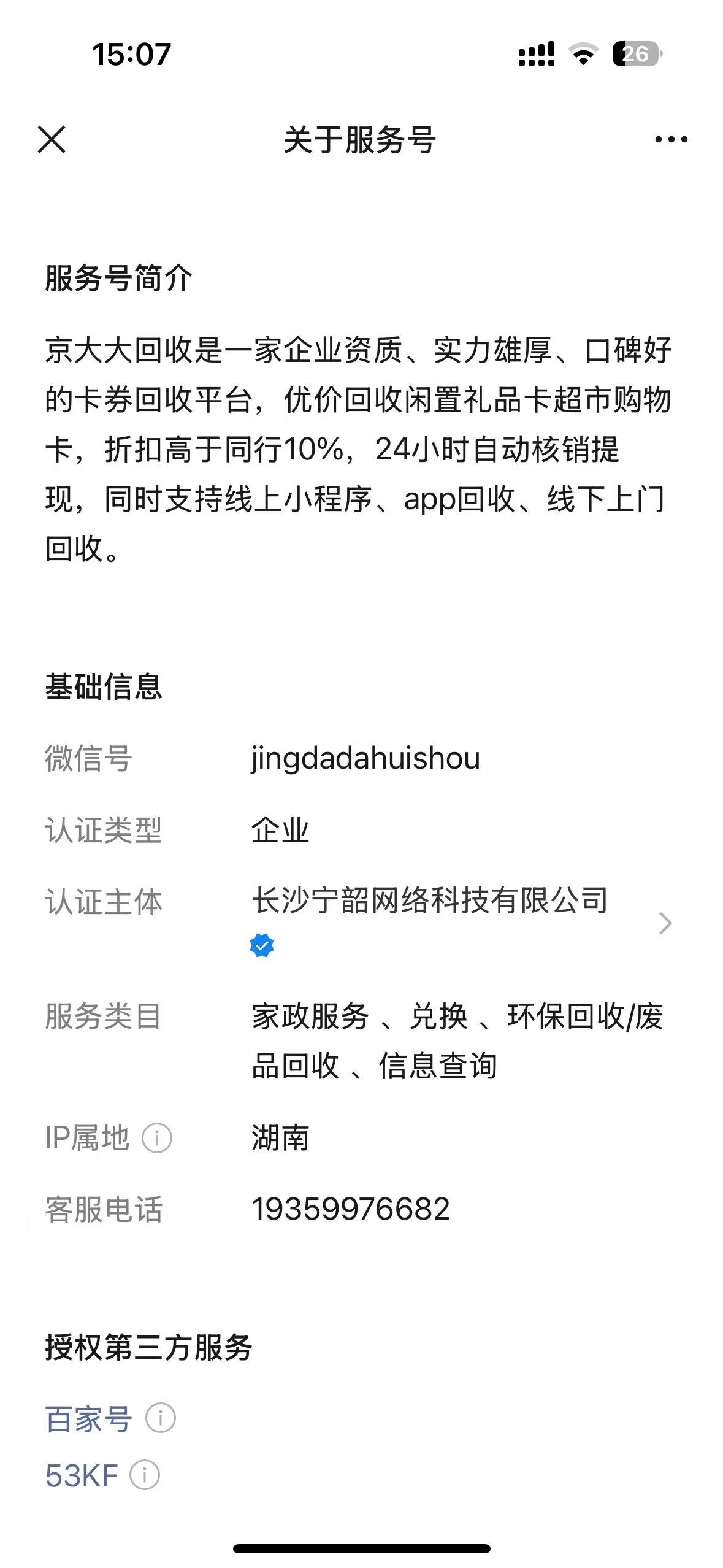Open 长沙宁韶网络科技有限公司 certification details
Screen dimensions: 723x1568
point(665,923)
